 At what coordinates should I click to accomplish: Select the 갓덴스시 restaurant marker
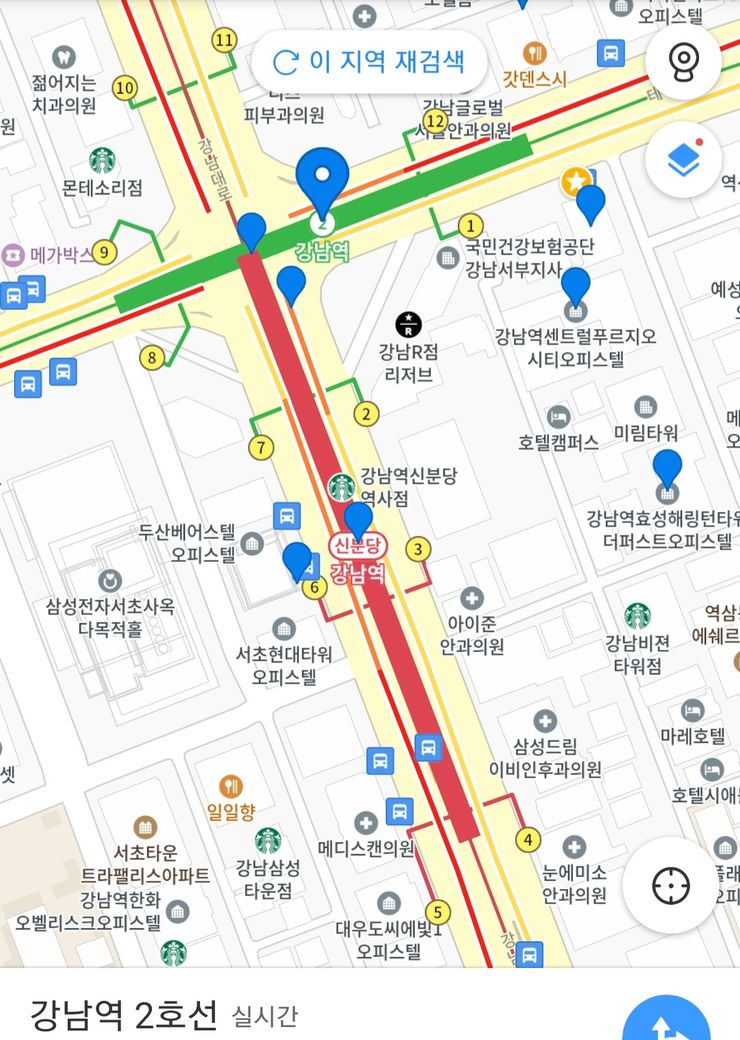pos(535,53)
